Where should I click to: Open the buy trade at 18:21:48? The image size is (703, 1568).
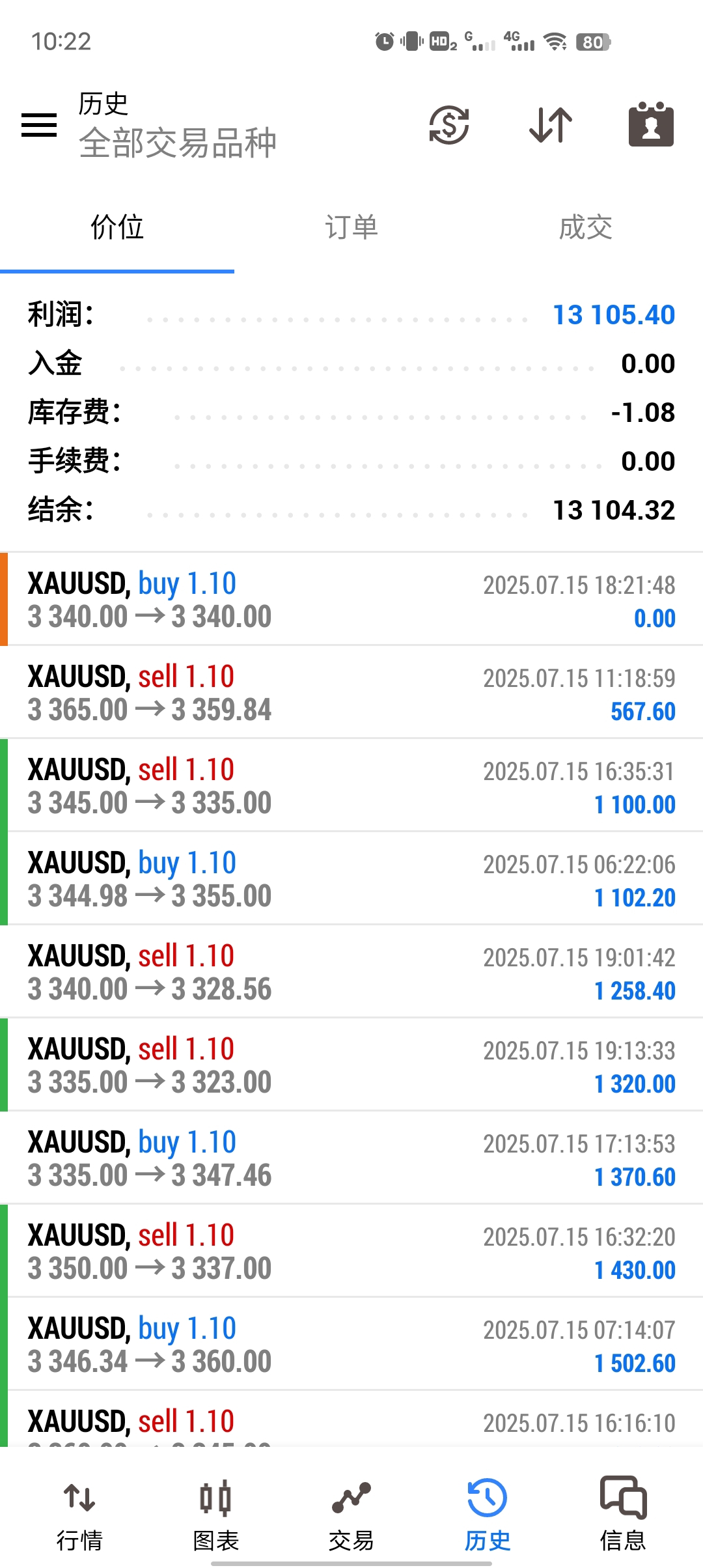351,599
